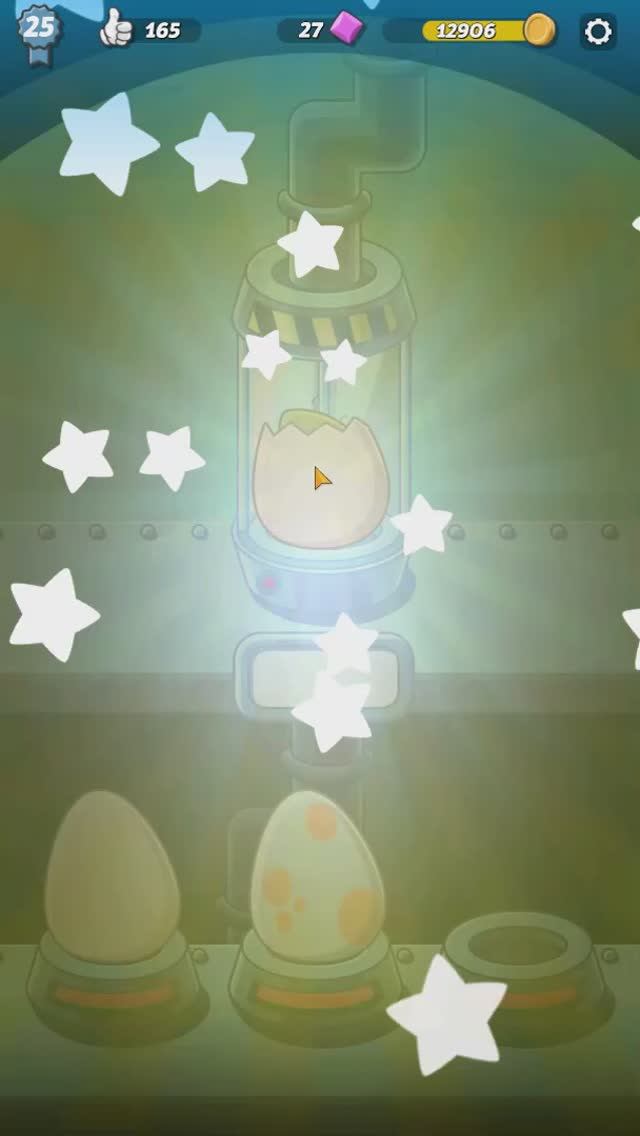Open the level 25 badge
Viewport: 640px width, 1136px height.
click(38, 30)
